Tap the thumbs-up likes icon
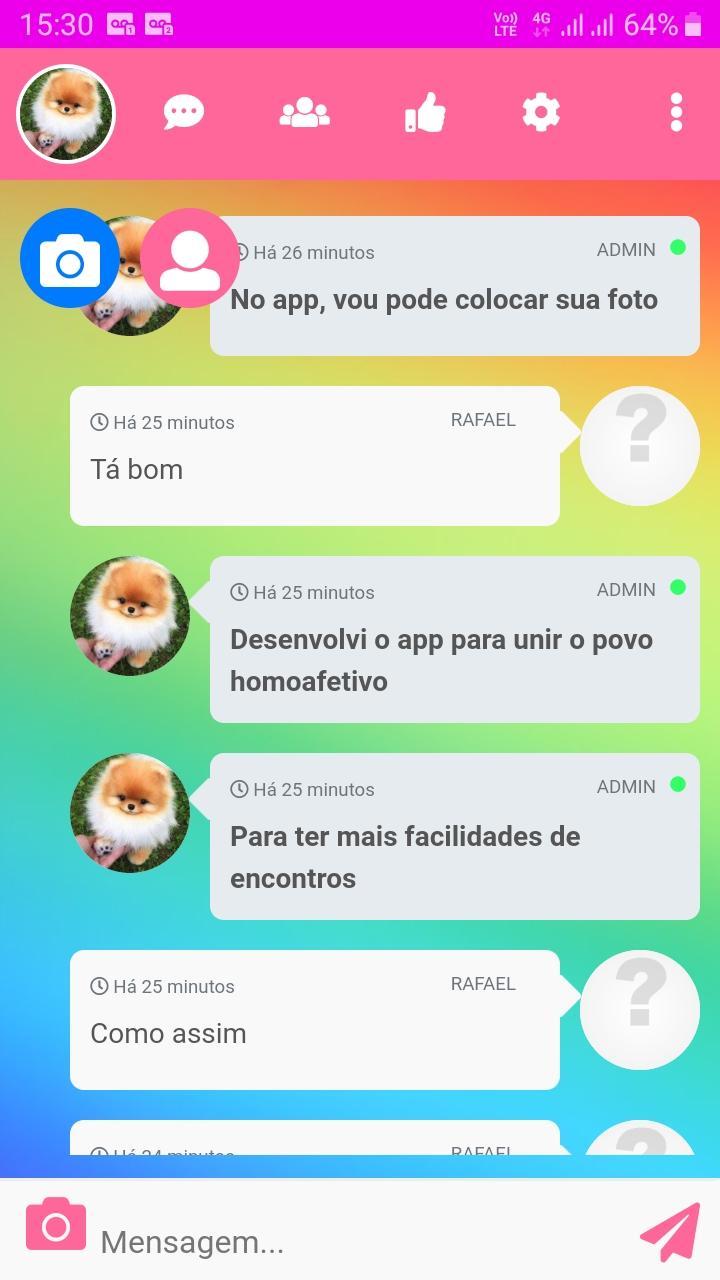Image resolution: width=720 pixels, height=1280 pixels. pos(424,113)
